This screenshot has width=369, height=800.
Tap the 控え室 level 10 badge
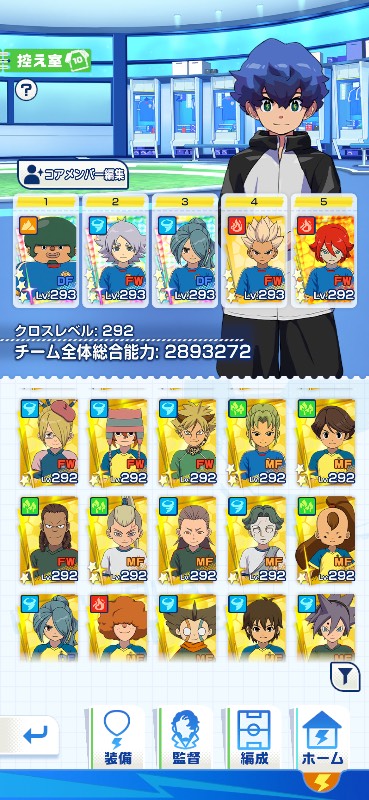(47, 61)
